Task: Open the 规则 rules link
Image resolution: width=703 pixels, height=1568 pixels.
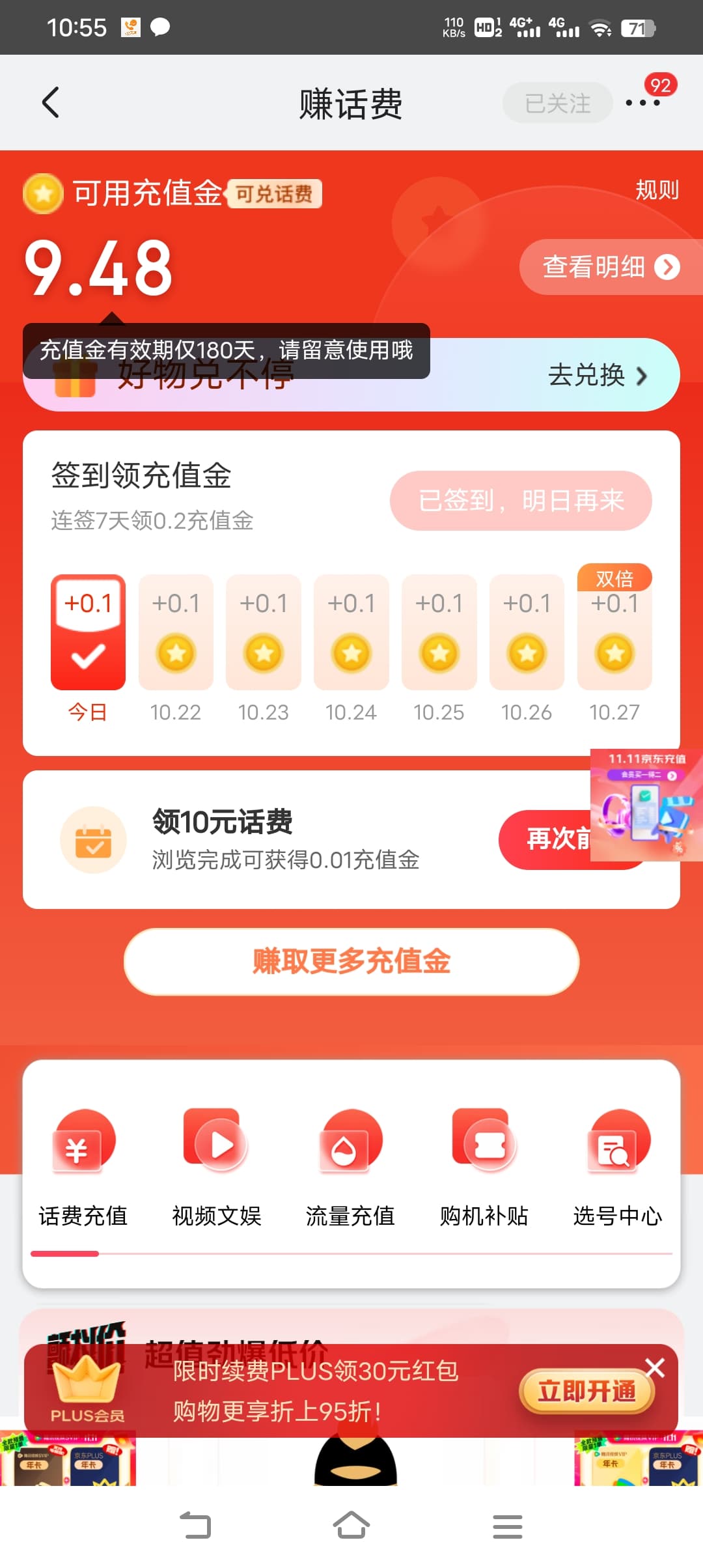Action: point(657,189)
